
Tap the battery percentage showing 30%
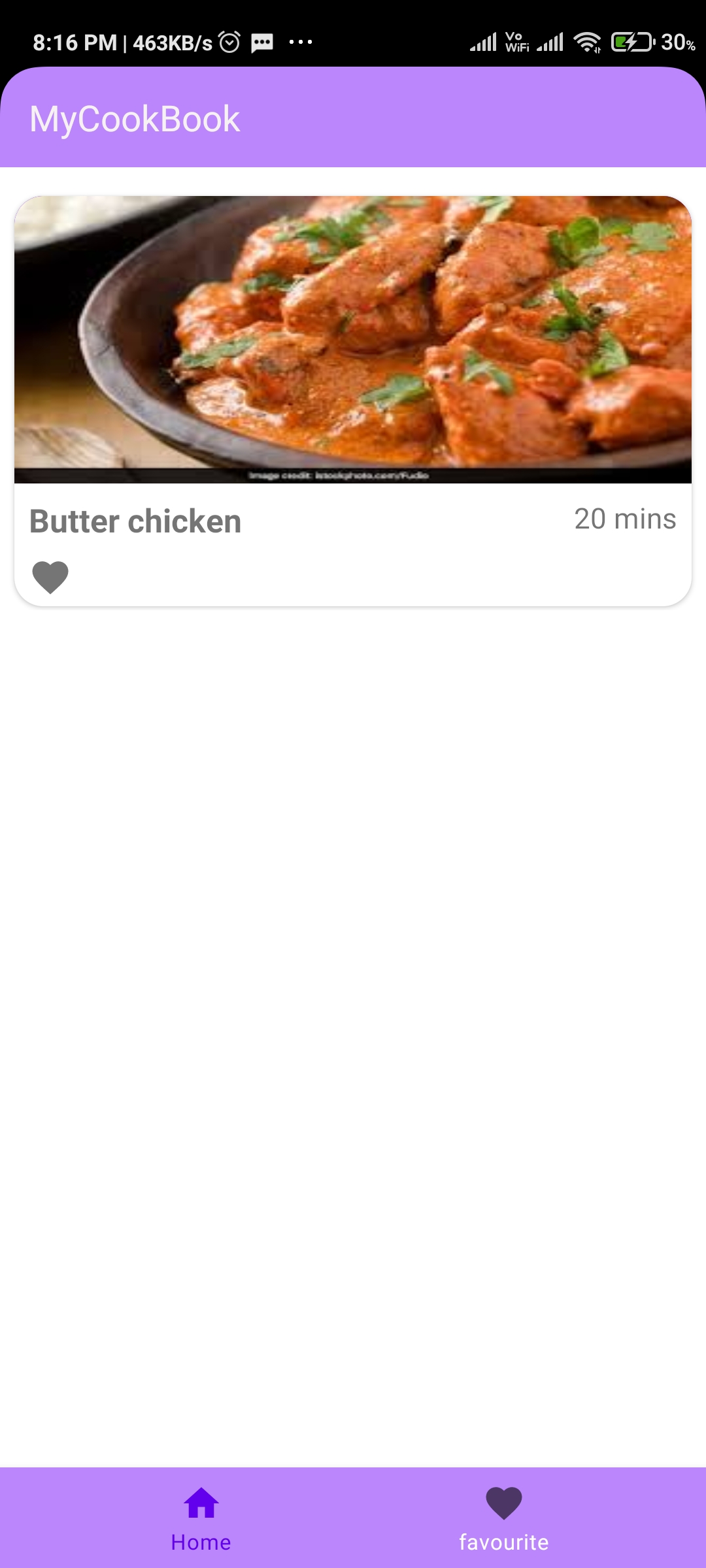click(x=677, y=42)
